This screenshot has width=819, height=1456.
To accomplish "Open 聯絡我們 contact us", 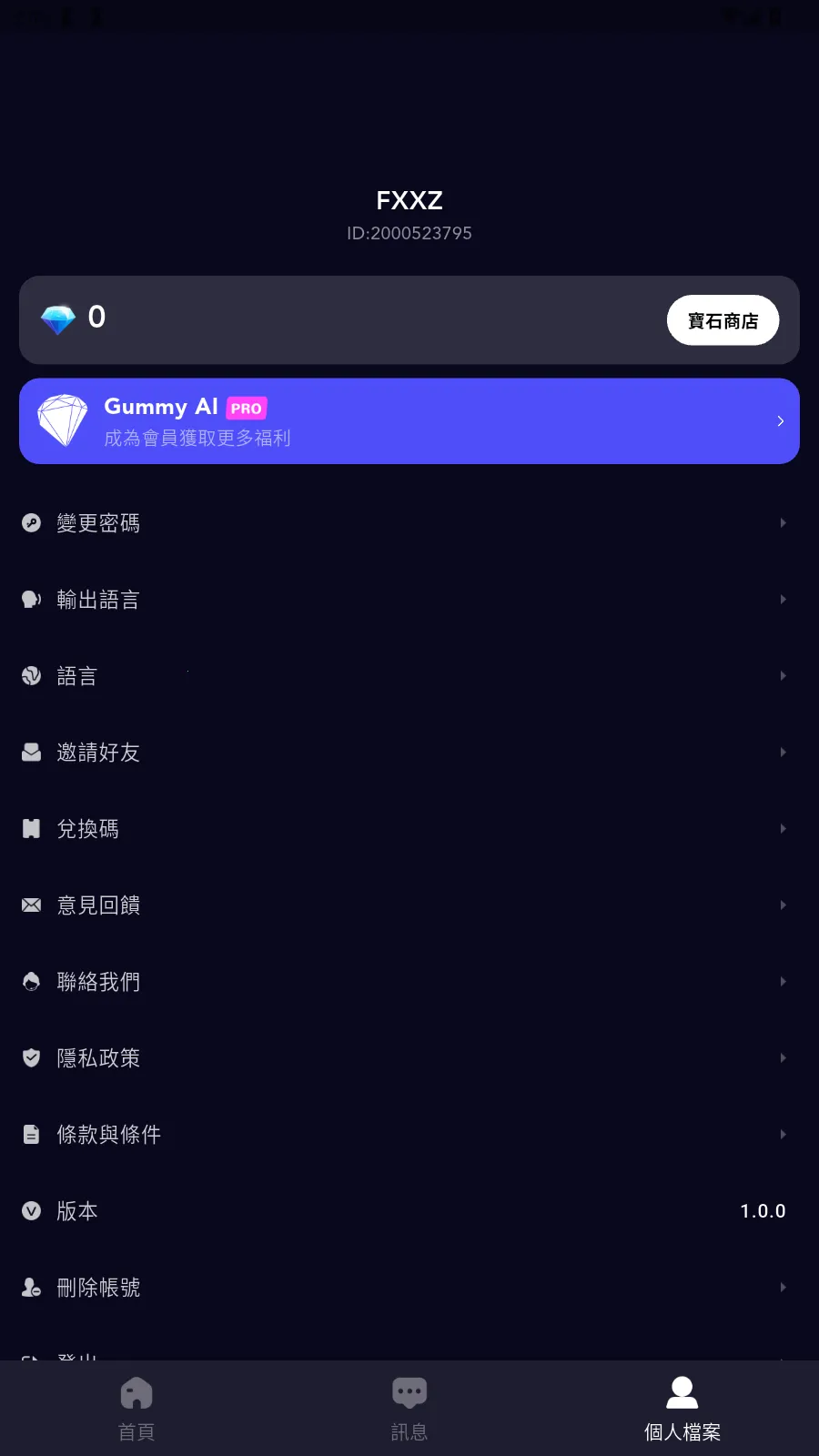I will click(x=98, y=982).
